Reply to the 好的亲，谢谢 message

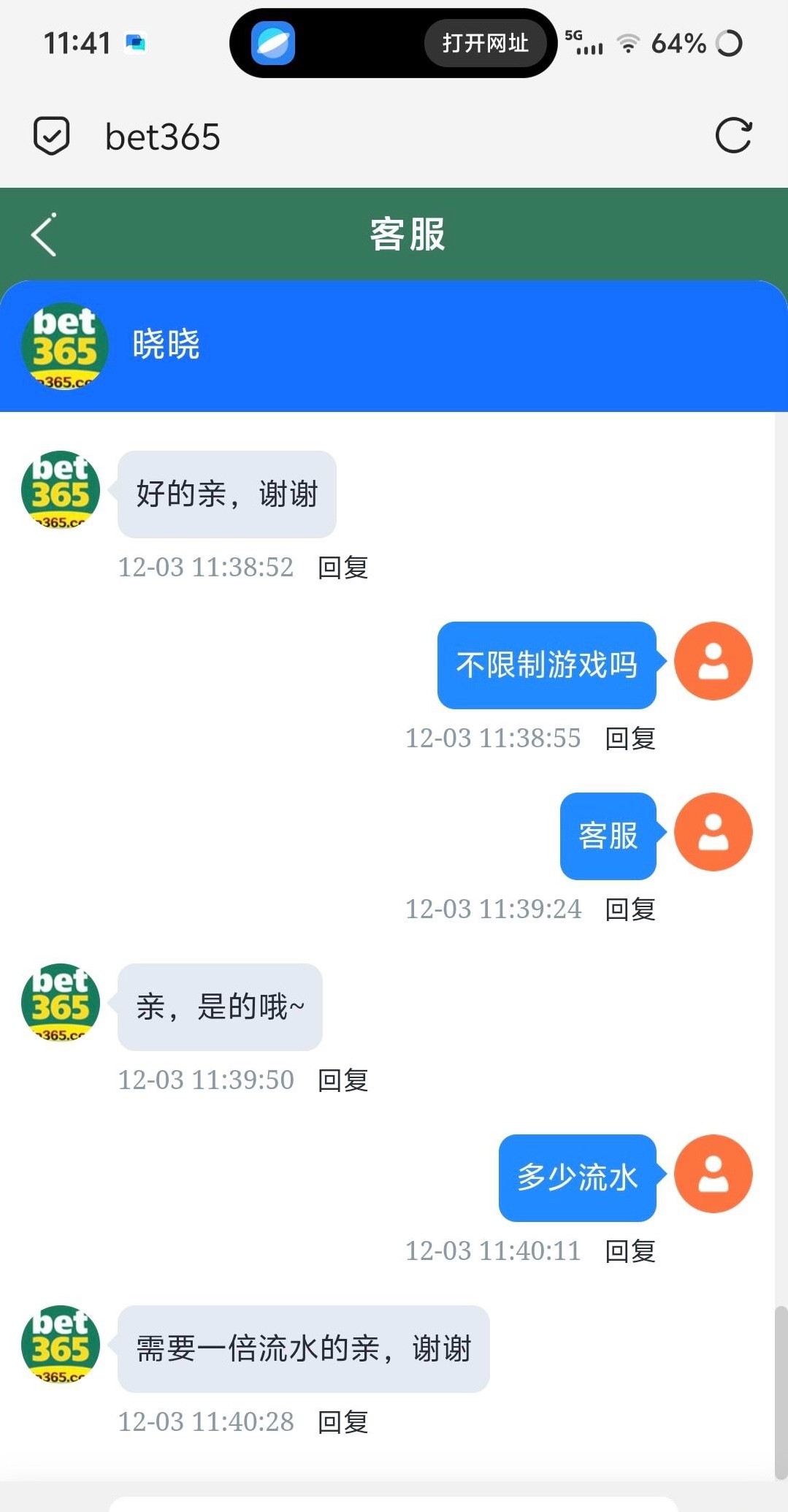[x=343, y=568]
